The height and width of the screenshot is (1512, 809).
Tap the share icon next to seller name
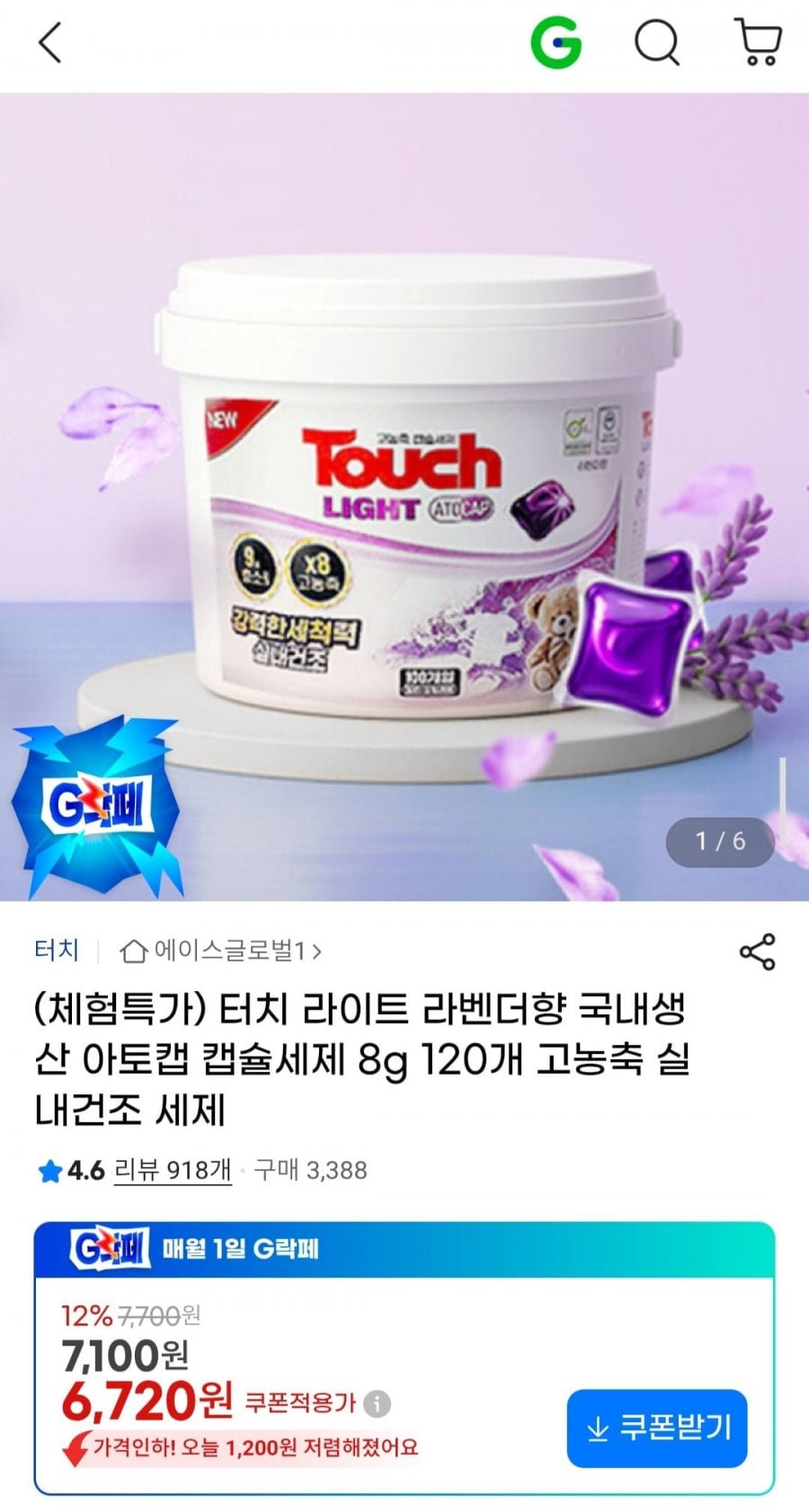[x=760, y=950]
